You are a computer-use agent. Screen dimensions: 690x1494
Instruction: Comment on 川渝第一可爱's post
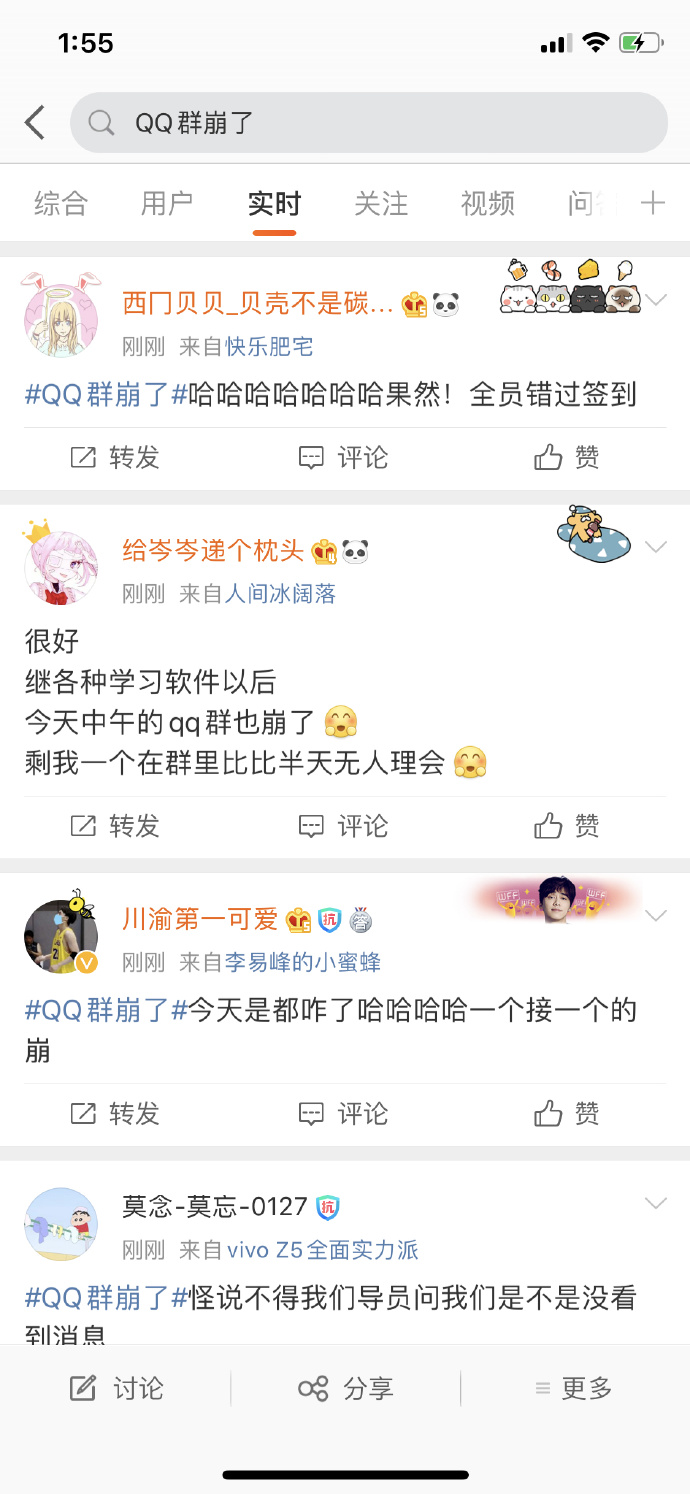click(x=344, y=1114)
